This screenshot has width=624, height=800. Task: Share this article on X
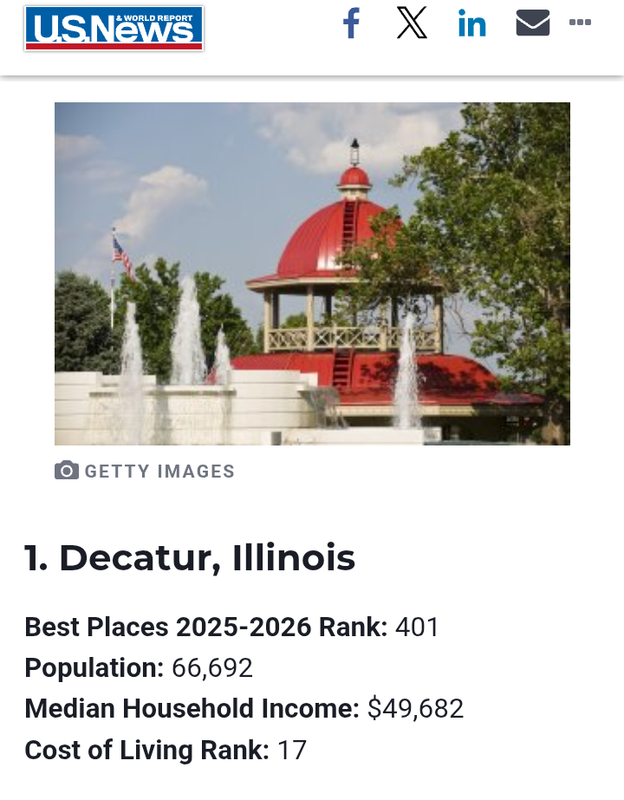pyautogui.click(x=411, y=24)
